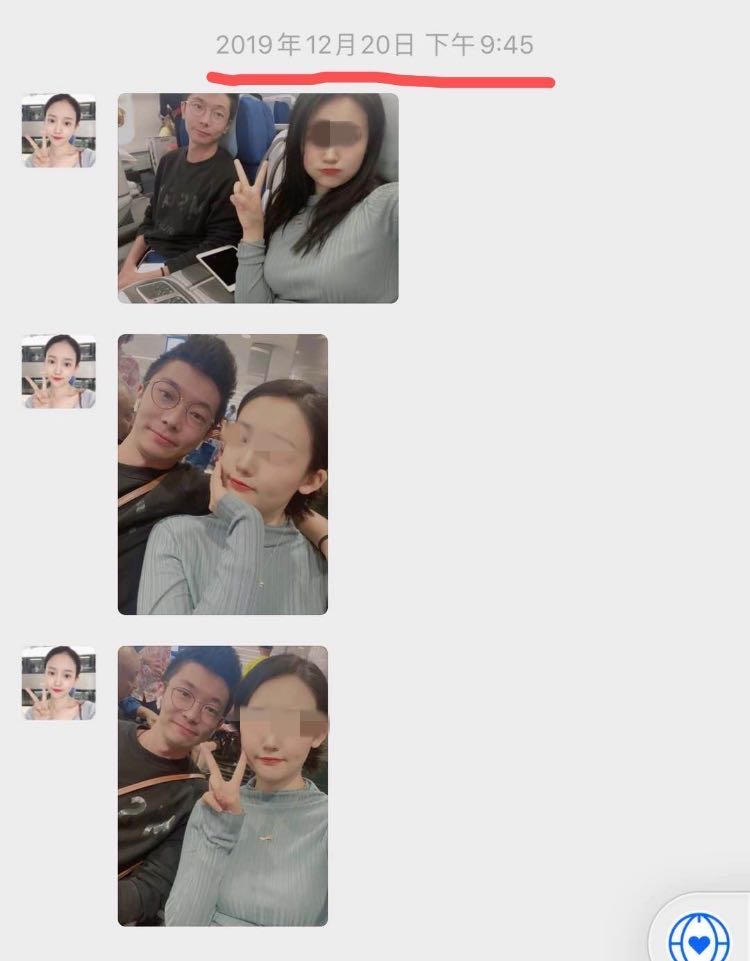Open sender profile beside the second photo
The image size is (750, 961).
[x=59, y=371]
